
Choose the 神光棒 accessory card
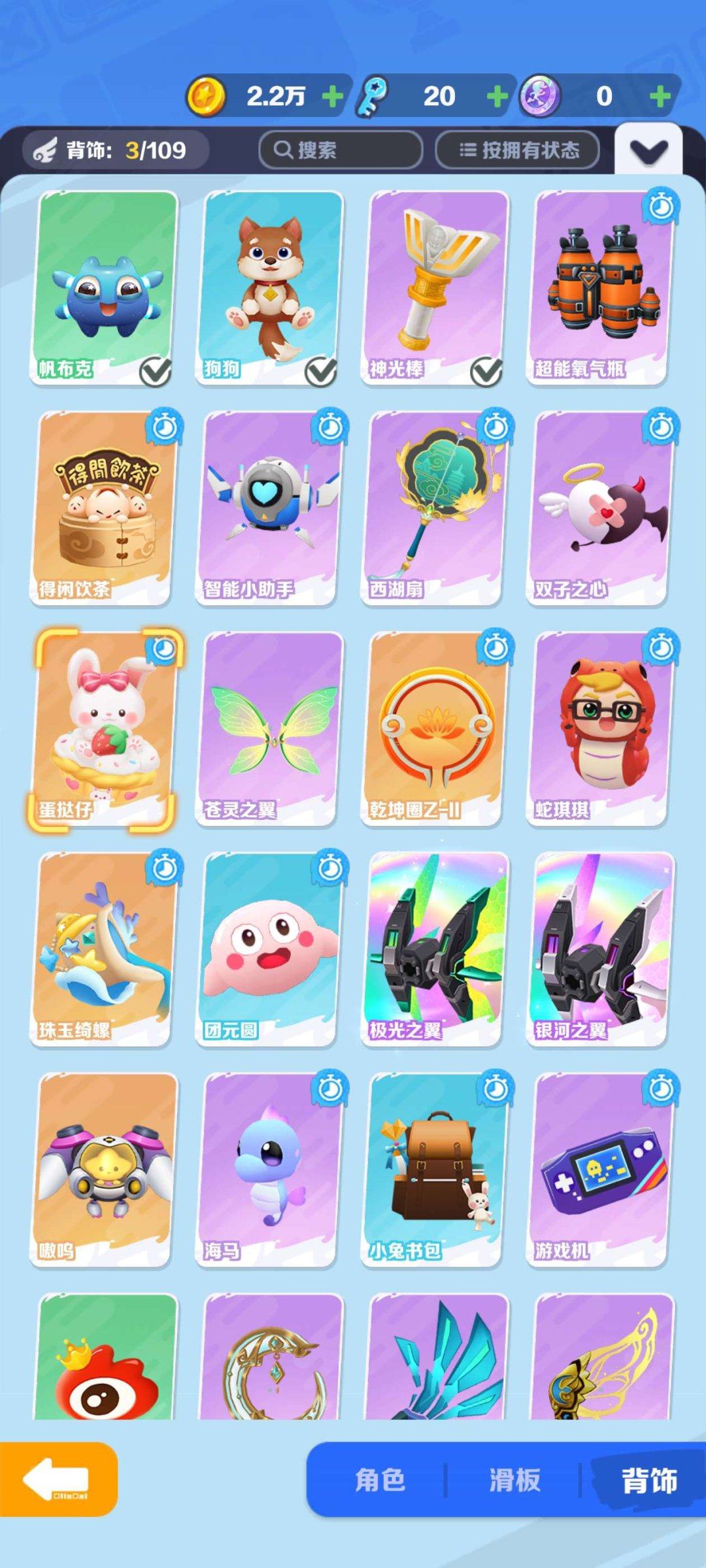point(435,287)
